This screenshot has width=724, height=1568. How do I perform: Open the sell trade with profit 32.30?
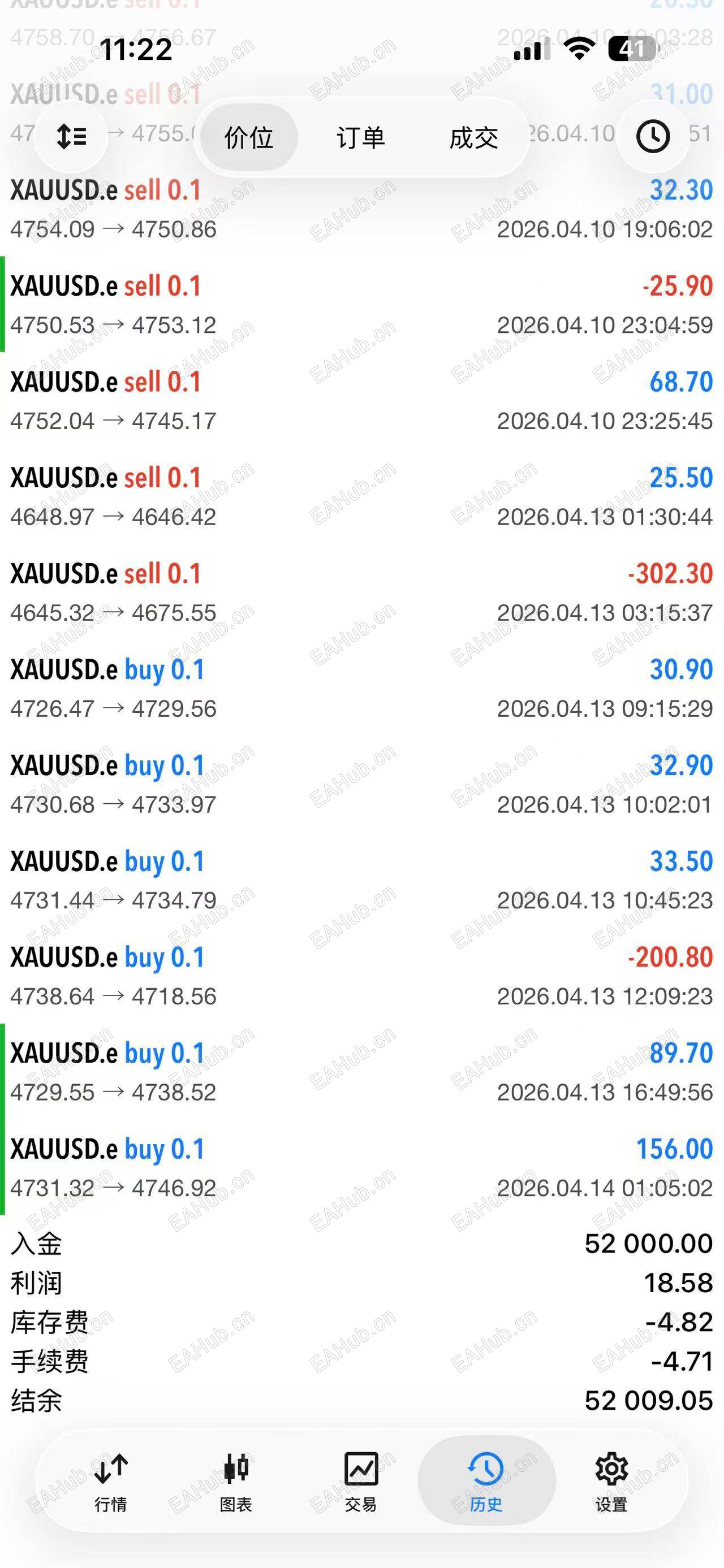point(361,209)
